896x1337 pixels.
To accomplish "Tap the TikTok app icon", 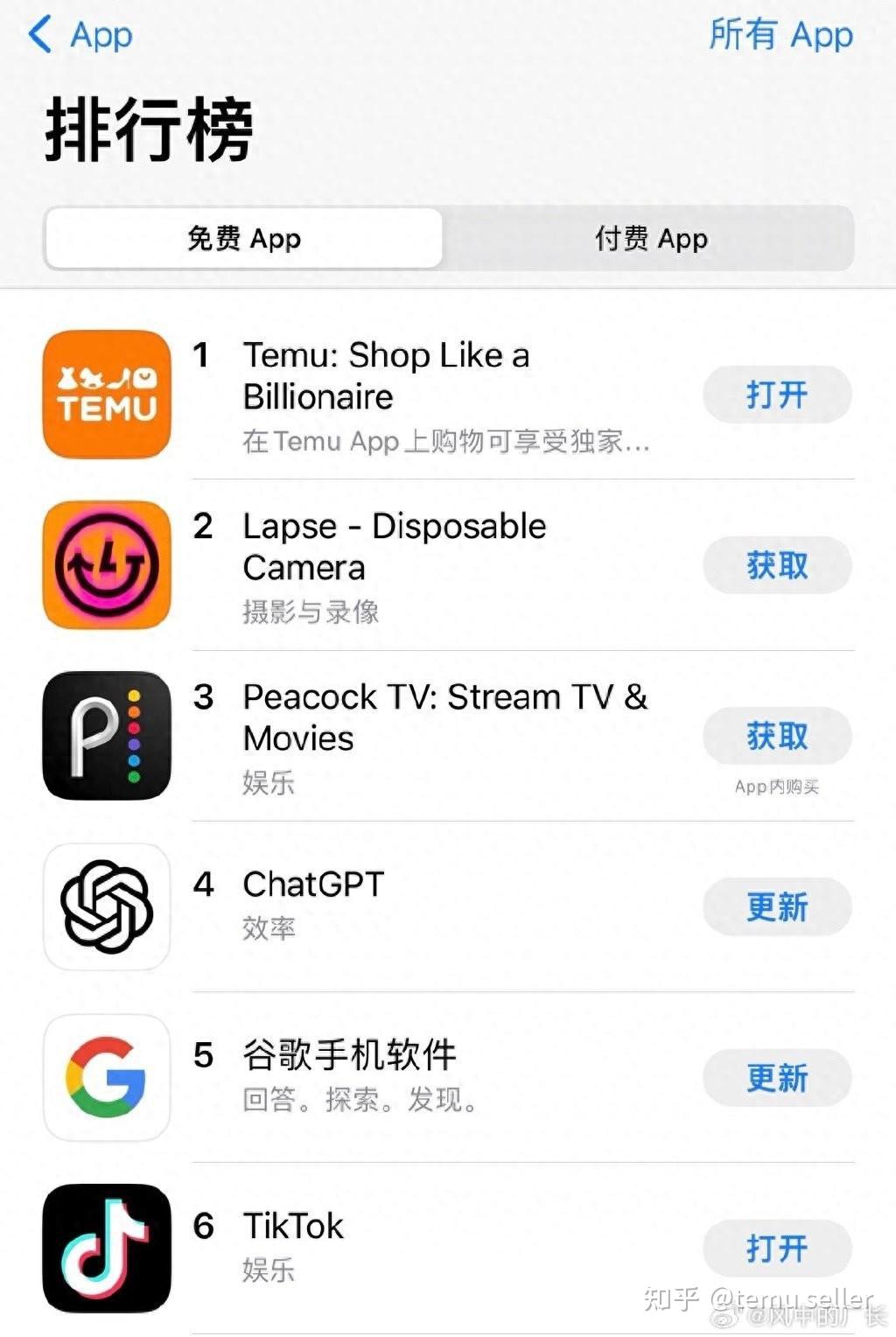I will pos(105,1249).
